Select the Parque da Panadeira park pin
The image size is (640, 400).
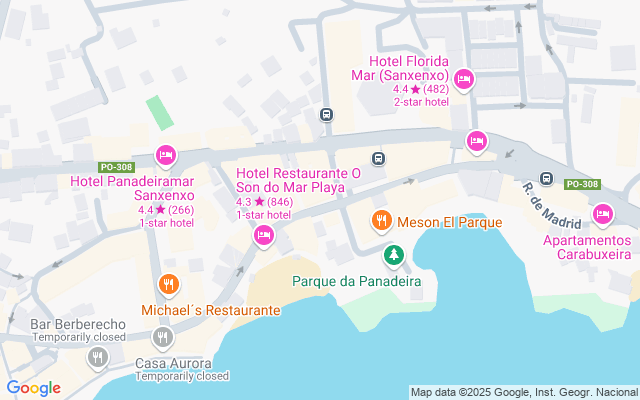click(x=393, y=256)
